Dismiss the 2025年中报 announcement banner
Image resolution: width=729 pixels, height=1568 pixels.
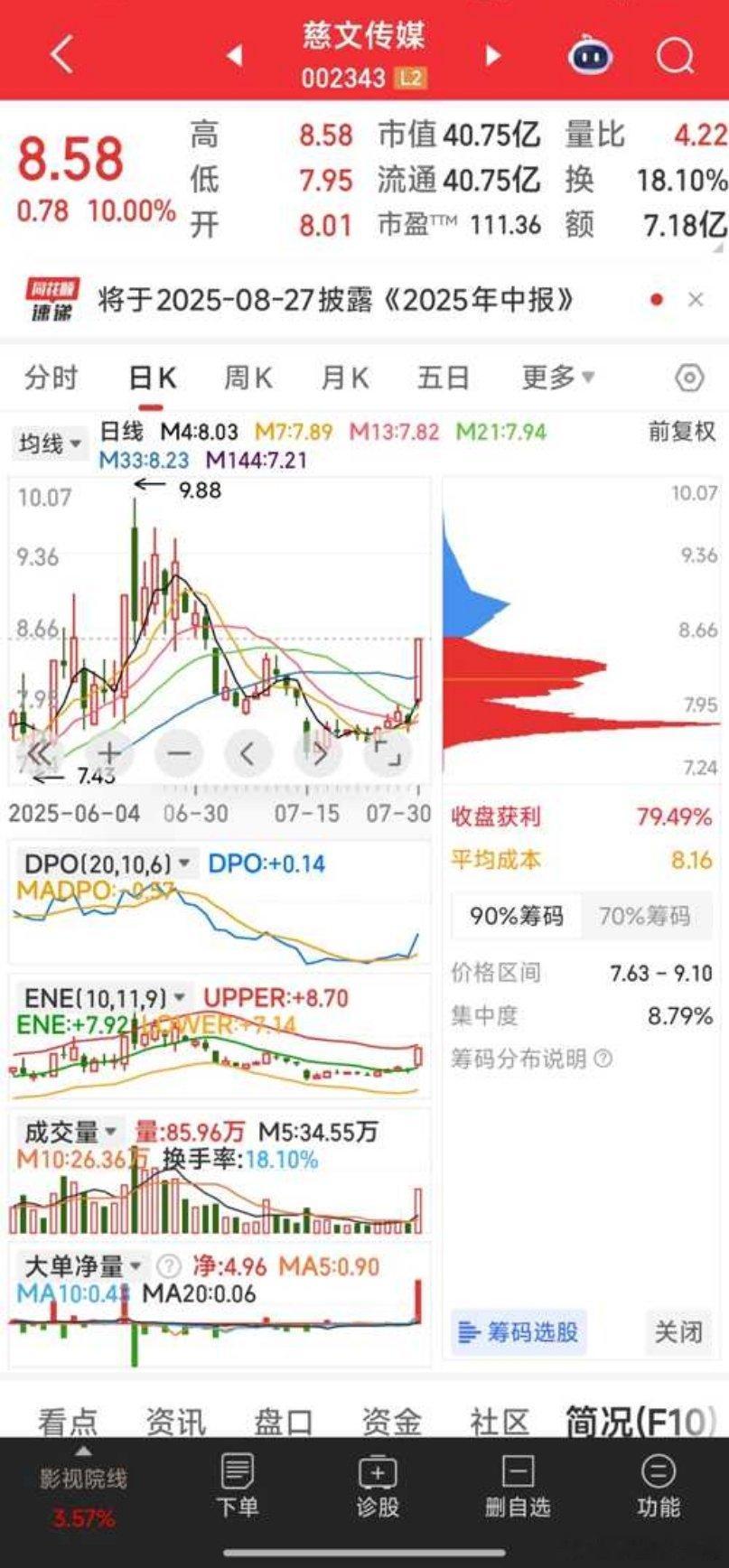tap(696, 300)
